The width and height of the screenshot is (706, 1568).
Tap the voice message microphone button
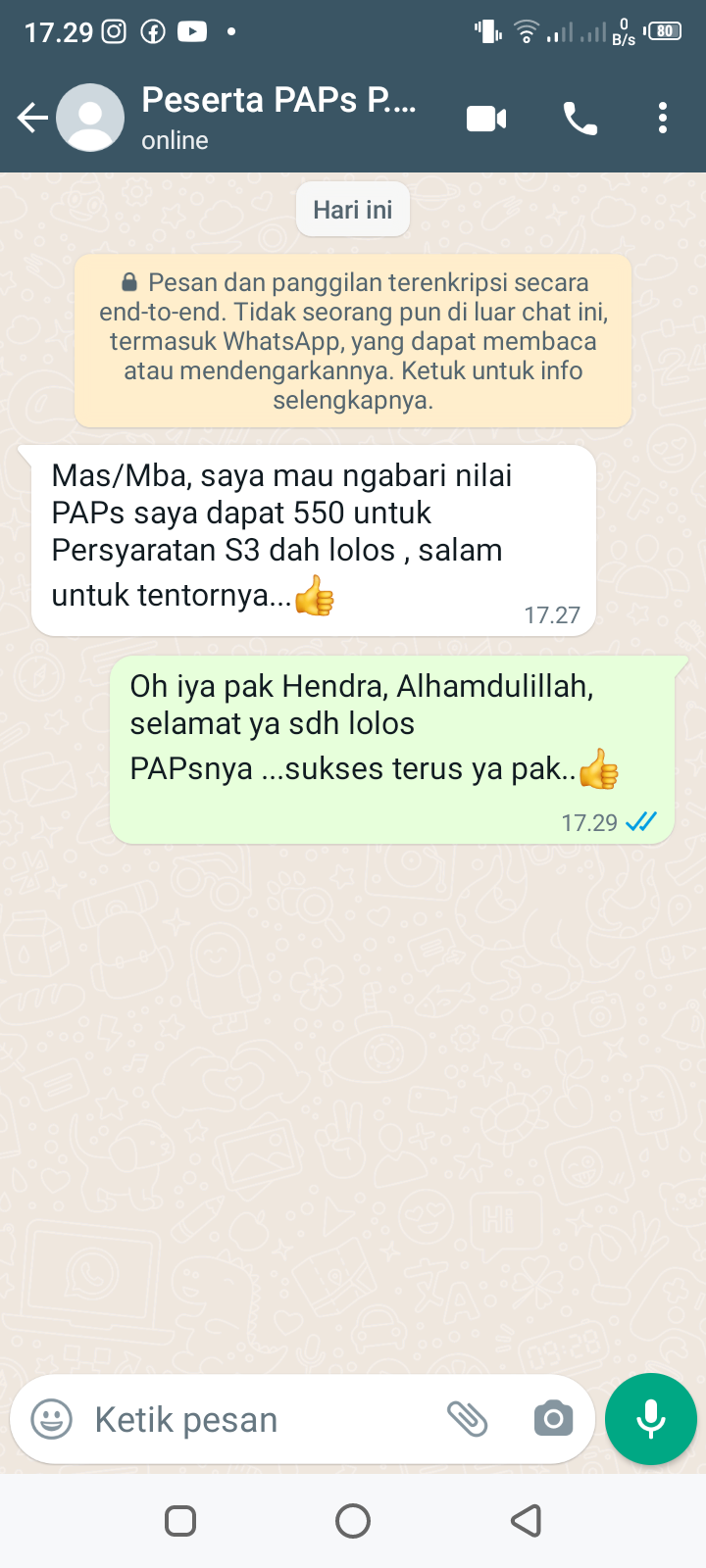point(651,1419)
